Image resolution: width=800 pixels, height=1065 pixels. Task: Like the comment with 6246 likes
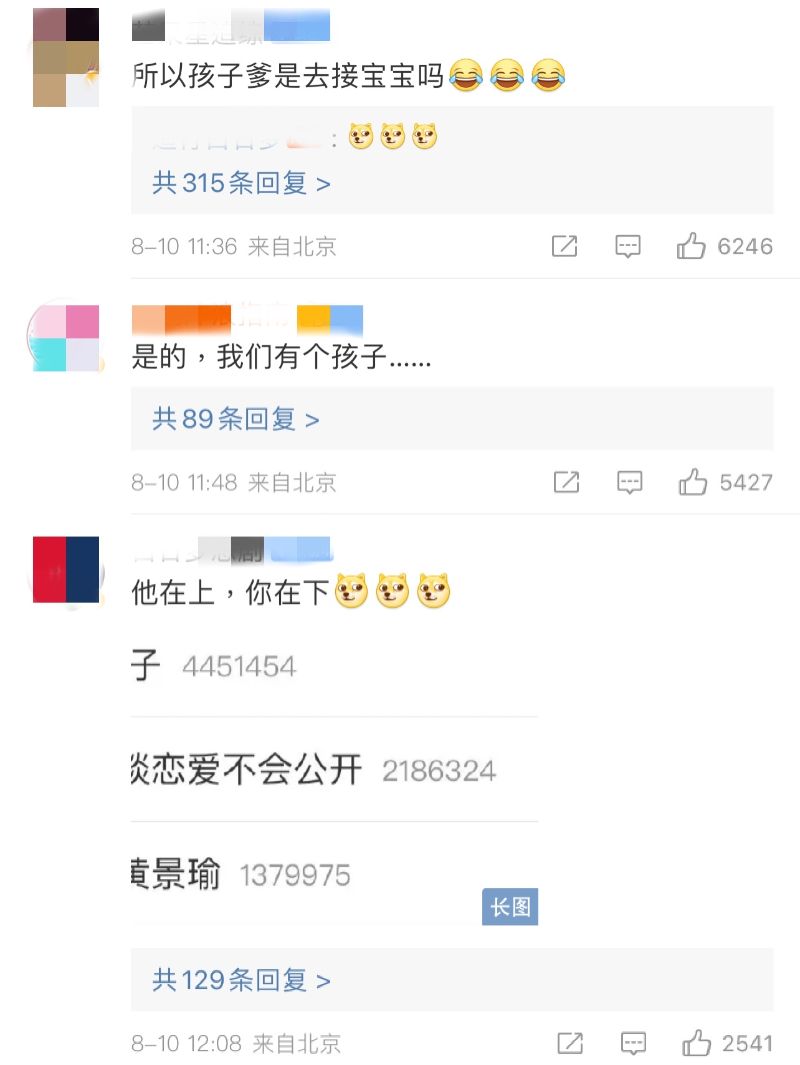tap(691, 246)
